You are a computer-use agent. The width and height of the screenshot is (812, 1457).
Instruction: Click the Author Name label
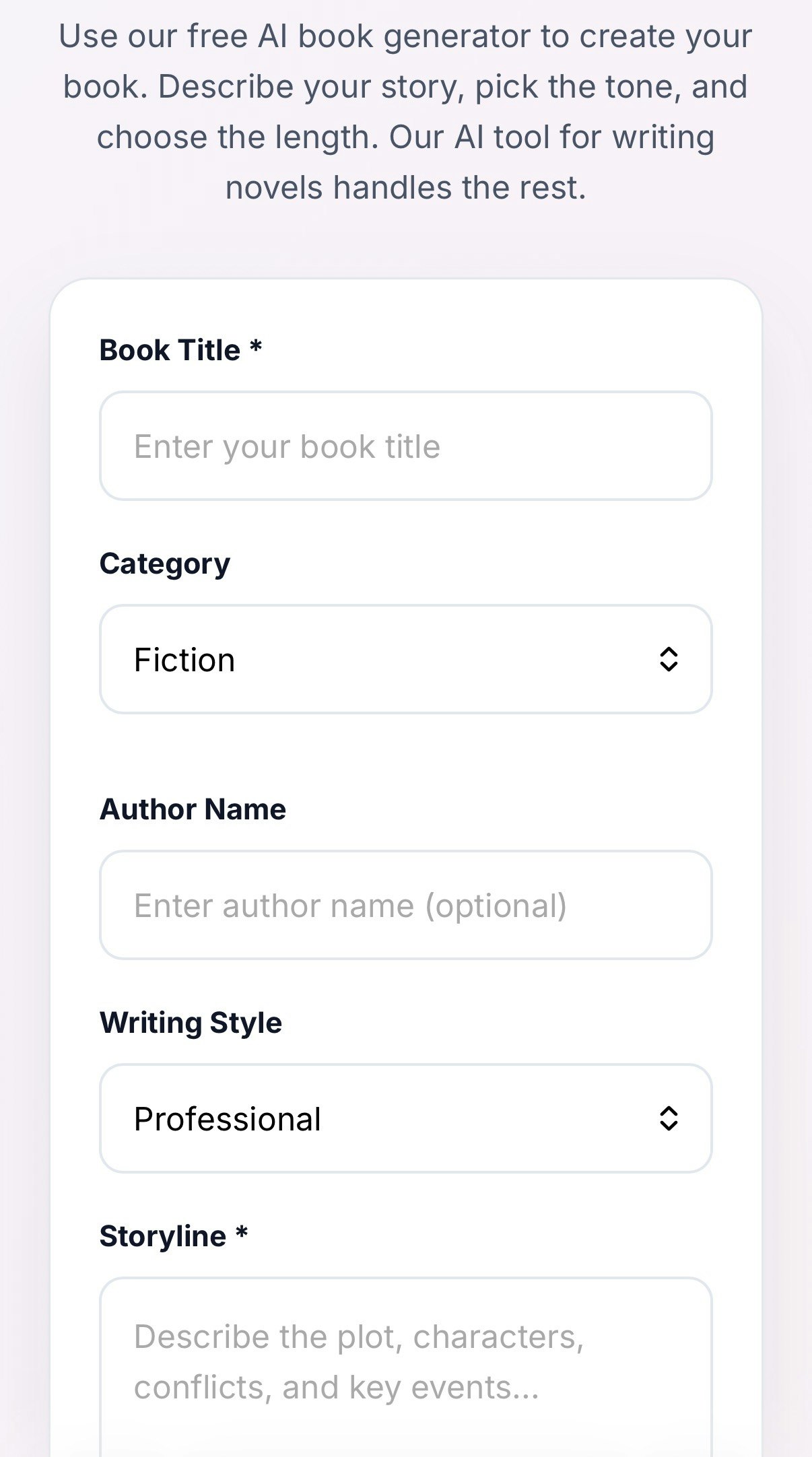193,809
